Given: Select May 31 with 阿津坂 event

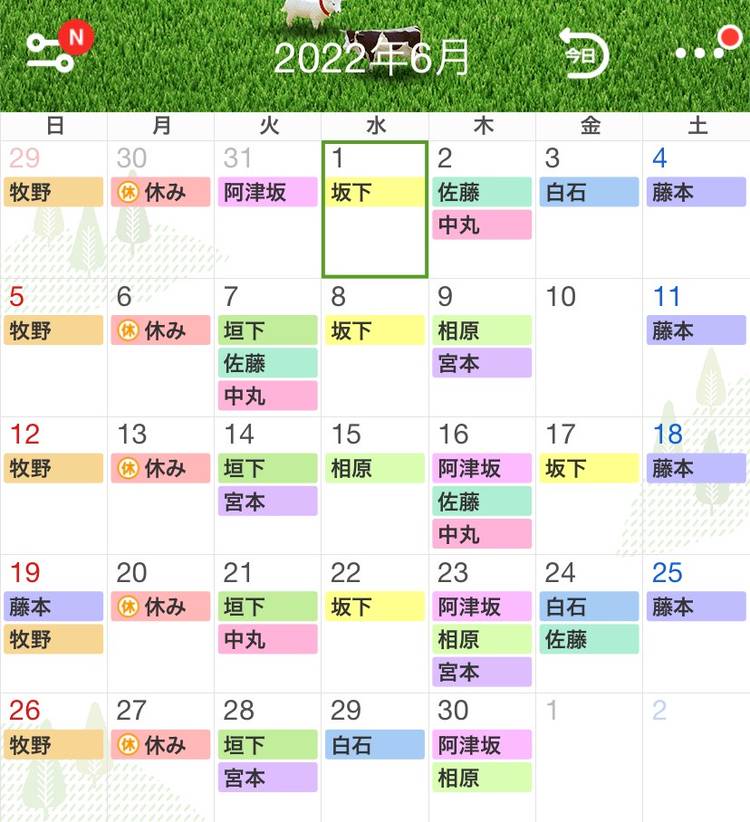Looking at the screenshot, I should tap(268, 210).
